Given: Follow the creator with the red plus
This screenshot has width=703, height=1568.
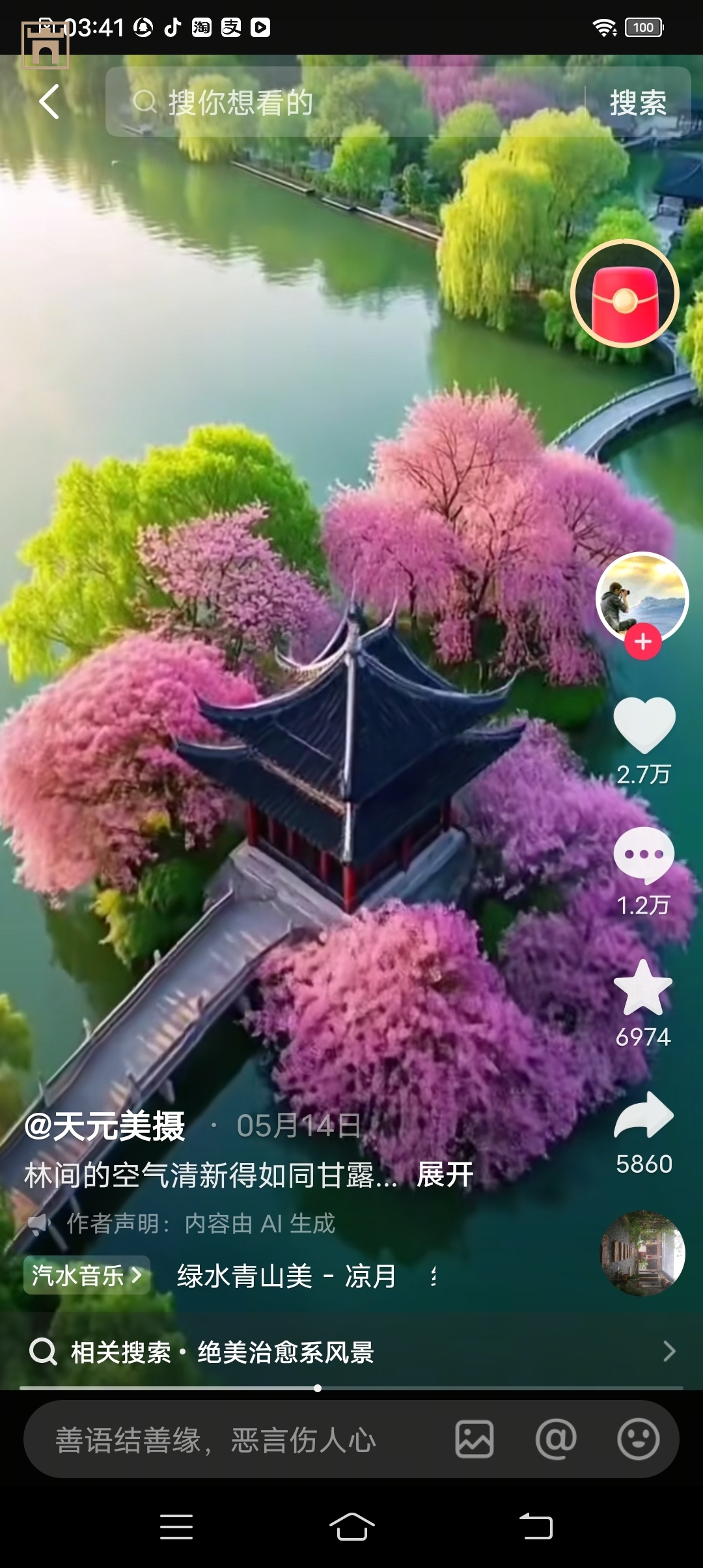Looking at the screenshot, I should [x=643, y=642].
